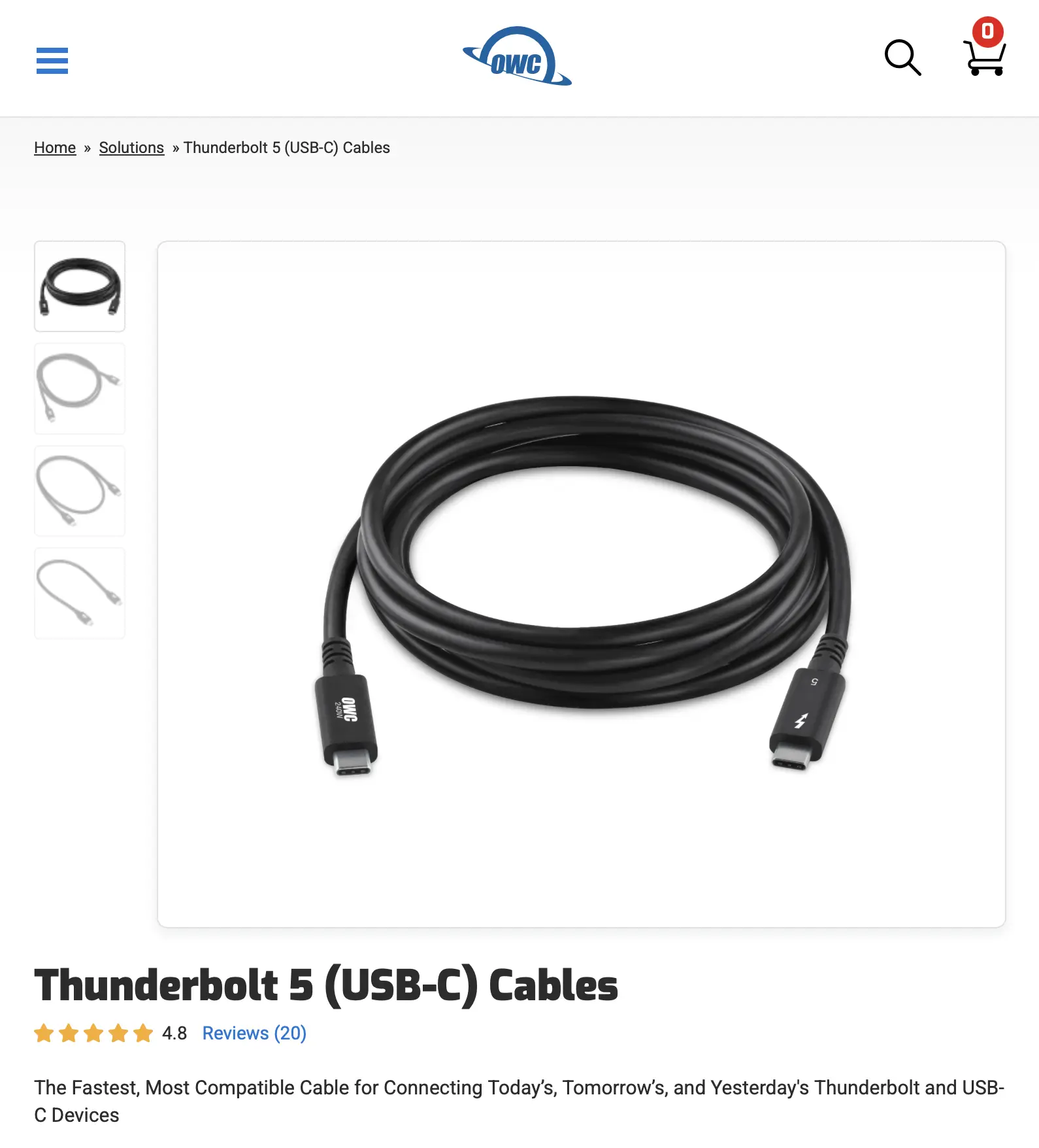Tap the OWC logo to go home
The height and width of the screenshot is (1148, 1039).
pos(518,58)
